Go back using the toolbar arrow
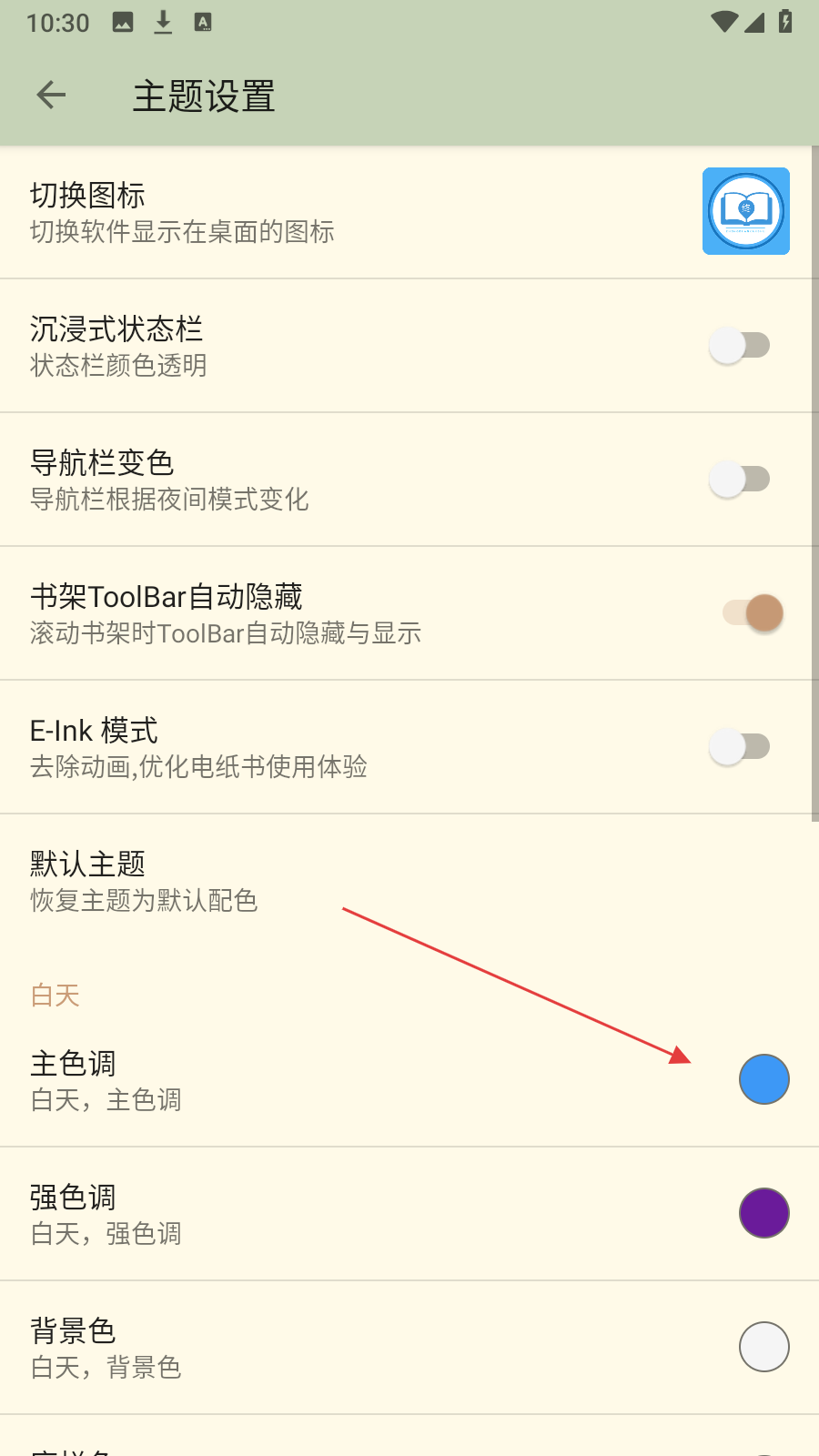This screenshot has height=1456, width=819. 52,95
